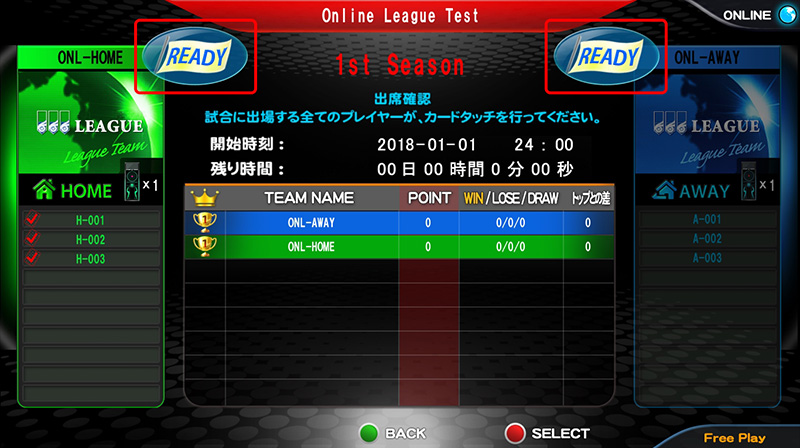Select the ONL-HOME team row
Image resolution: width=800 pixels, height=448 pixels.
point(400,246)
